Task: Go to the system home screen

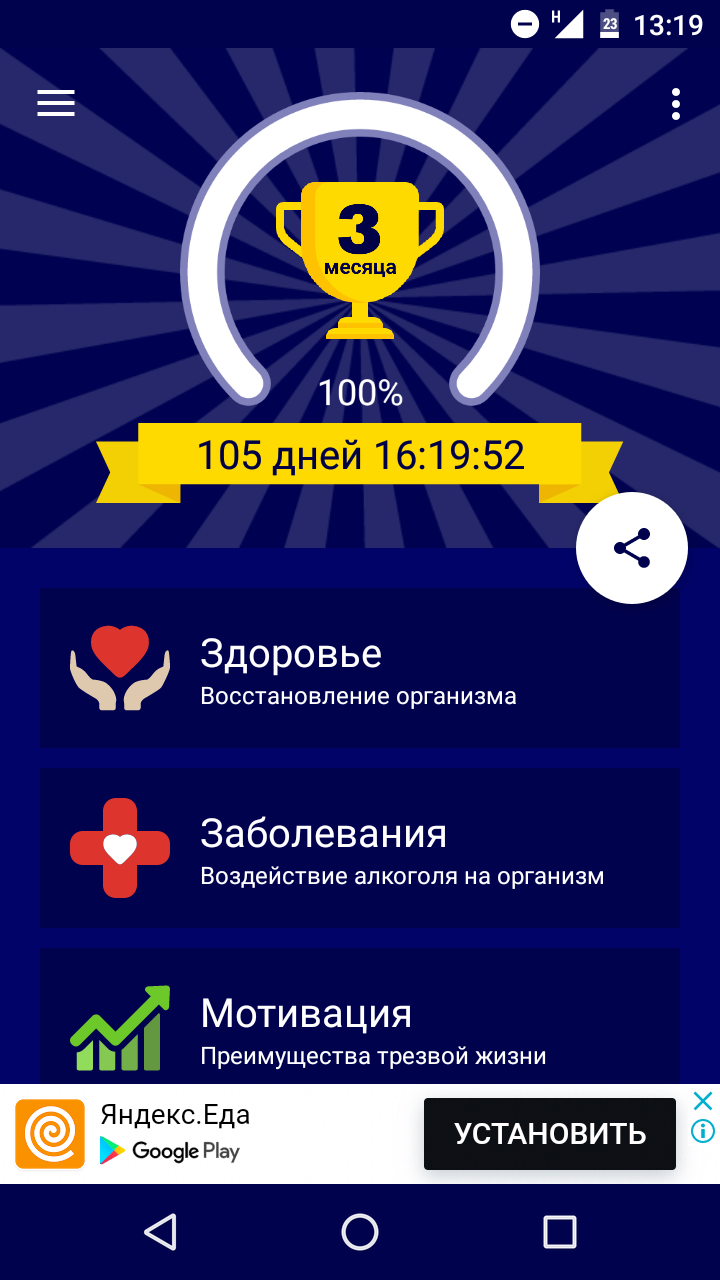Action: pyautogui.click(x=360, y=1232)
